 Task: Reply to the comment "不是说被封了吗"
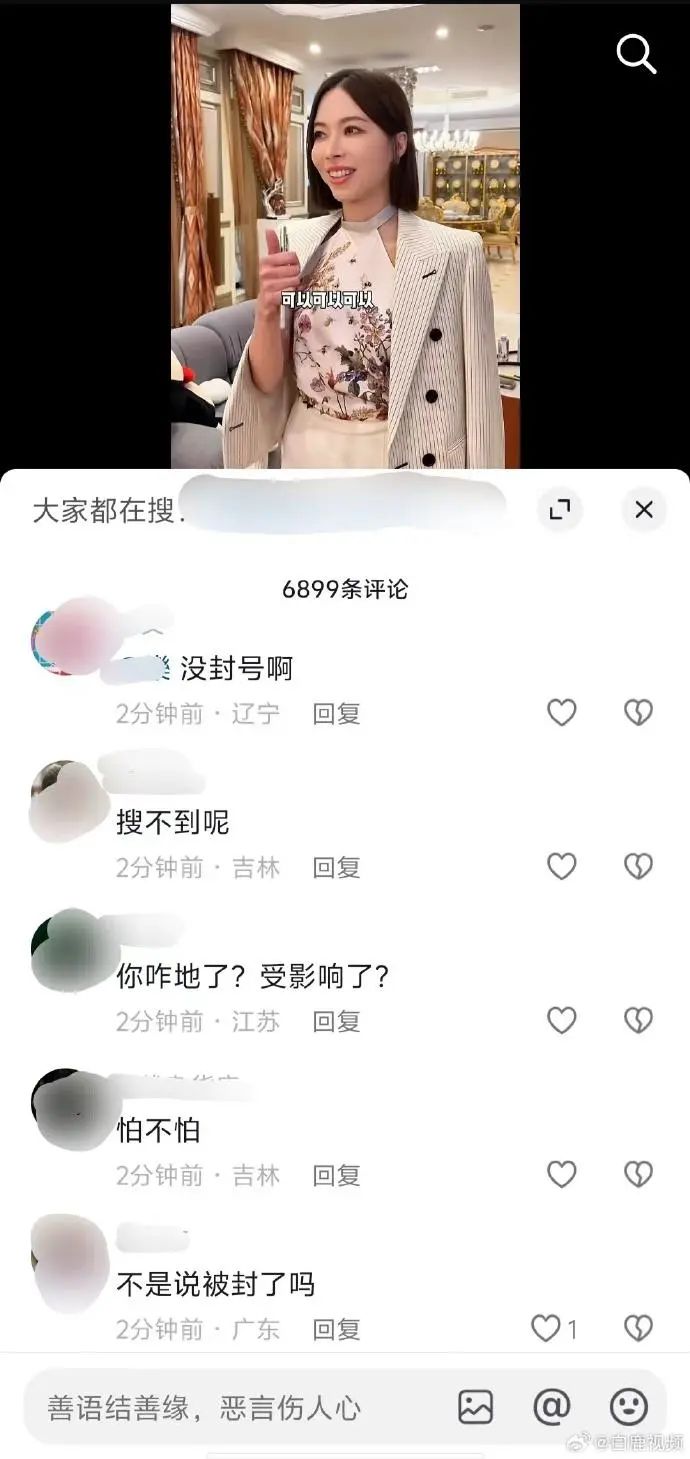(336, 1329)
